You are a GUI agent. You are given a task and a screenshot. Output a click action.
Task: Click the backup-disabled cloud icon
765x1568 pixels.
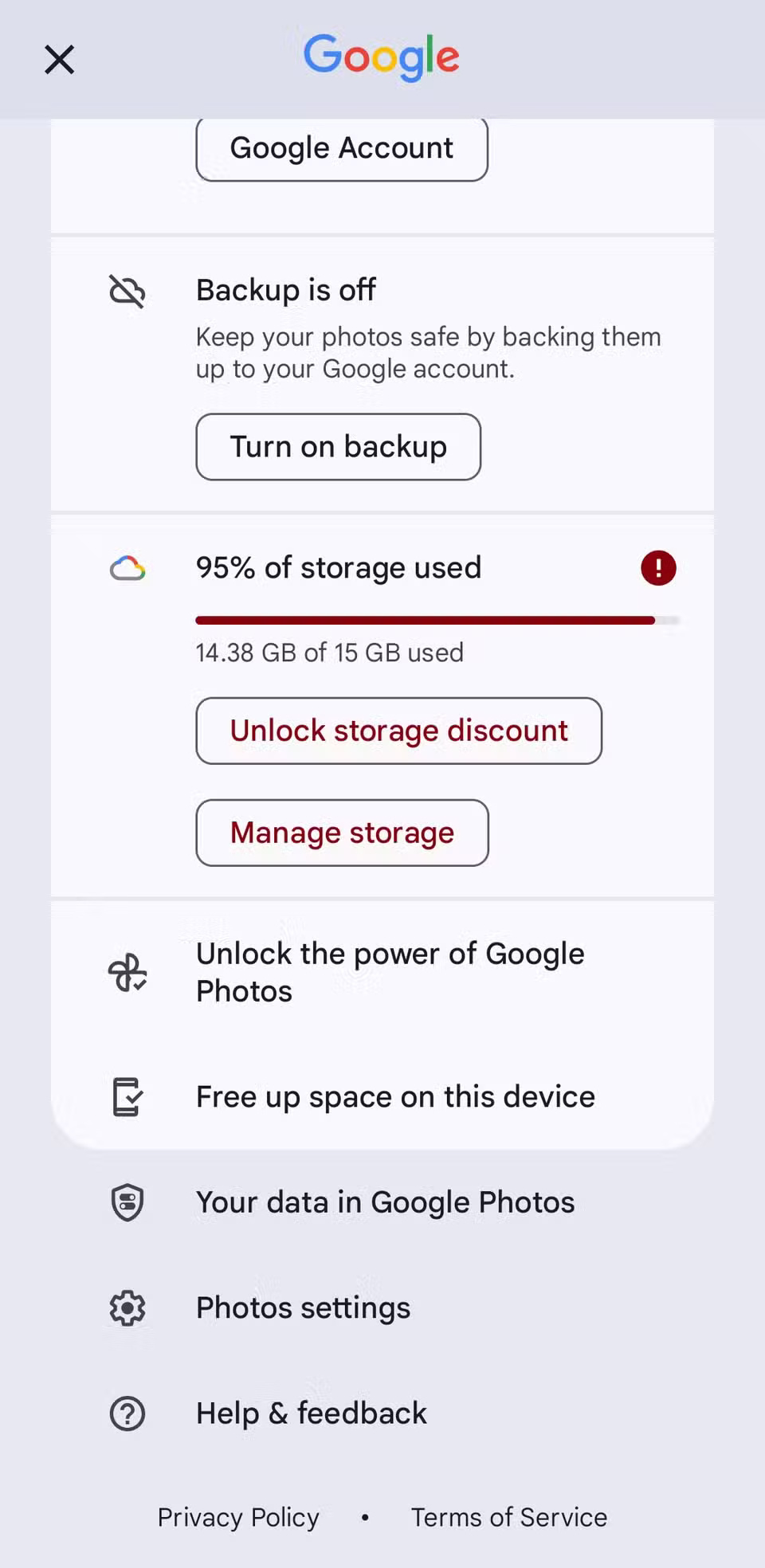[x=127, y=292]
